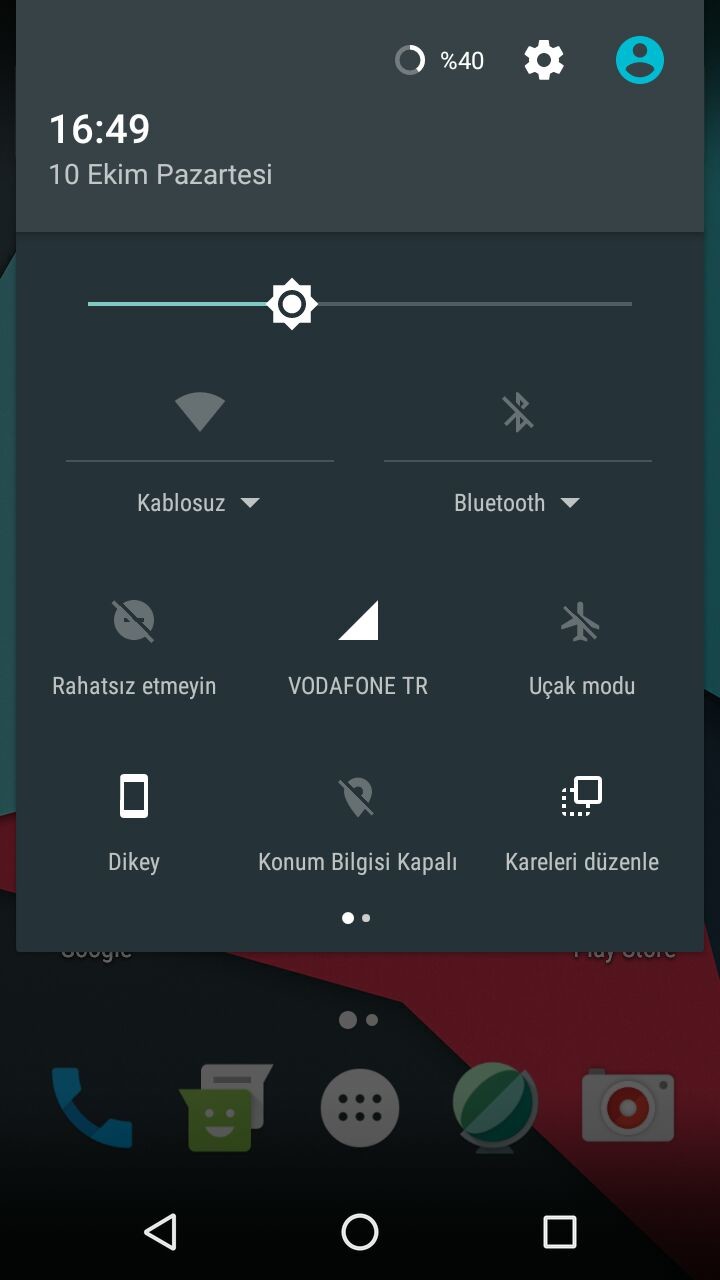
Task: Open system settings via gear icon
Action: (x=544, y=61)
